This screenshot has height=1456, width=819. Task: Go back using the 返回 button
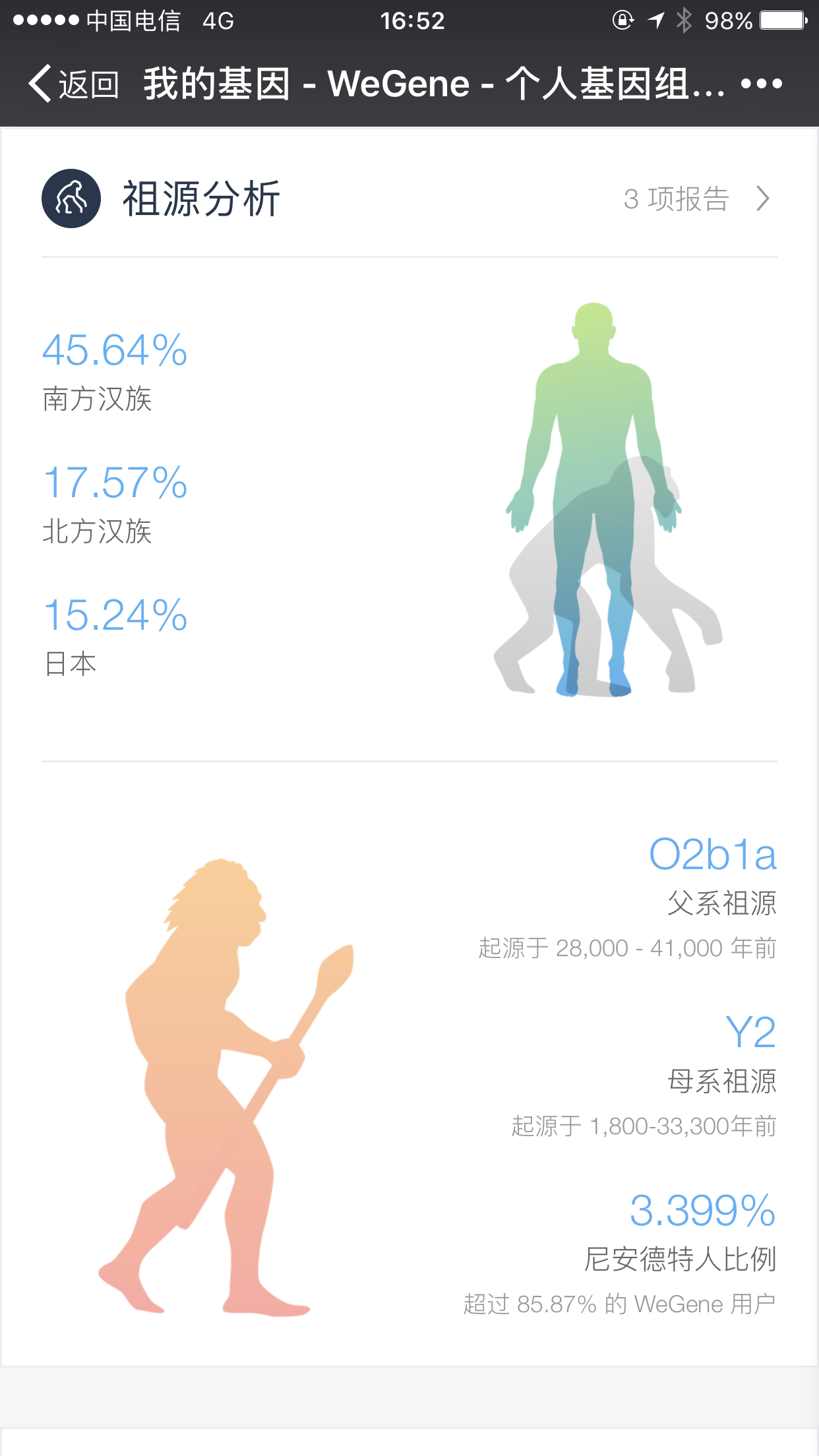73,84
